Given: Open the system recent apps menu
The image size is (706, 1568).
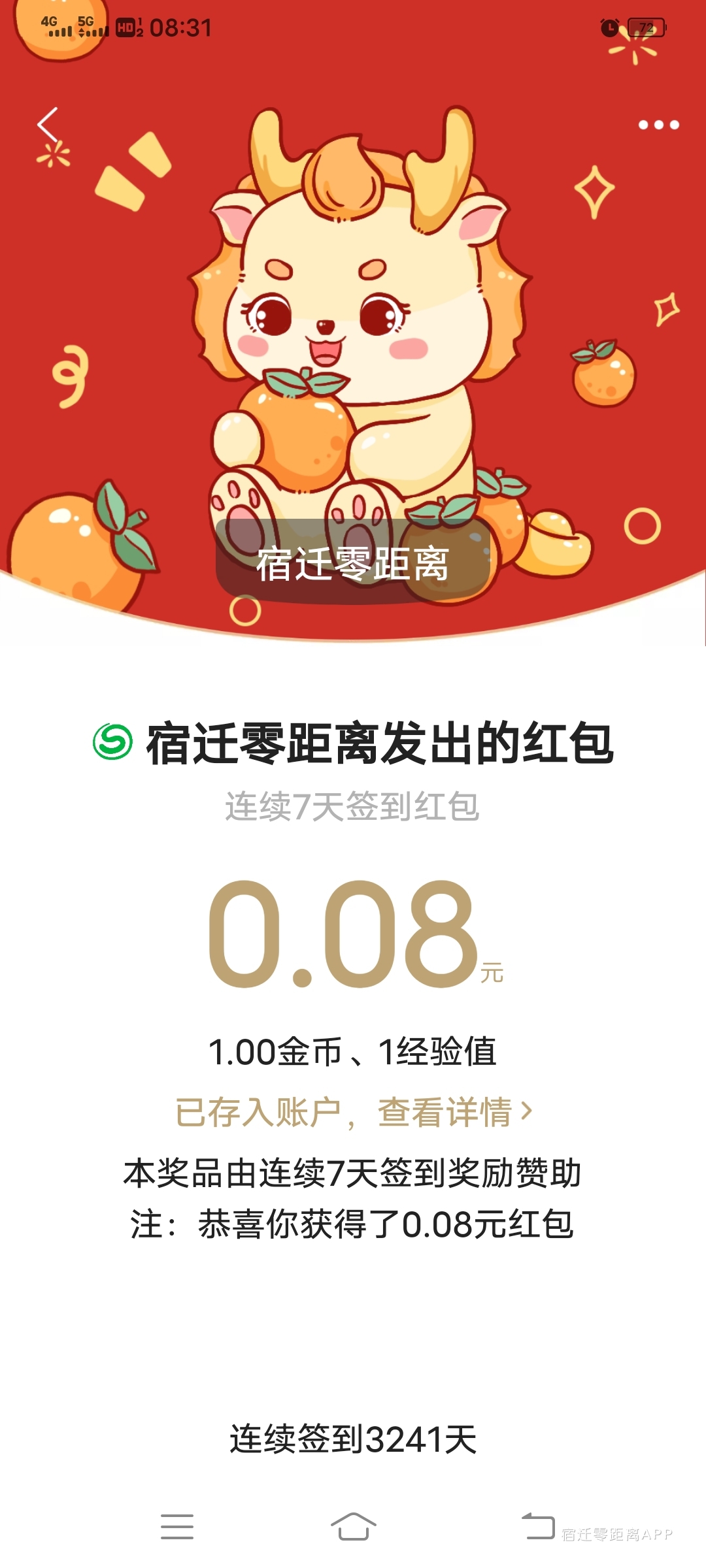Looking at the screenshot, I should click(x=177, y=1526).
